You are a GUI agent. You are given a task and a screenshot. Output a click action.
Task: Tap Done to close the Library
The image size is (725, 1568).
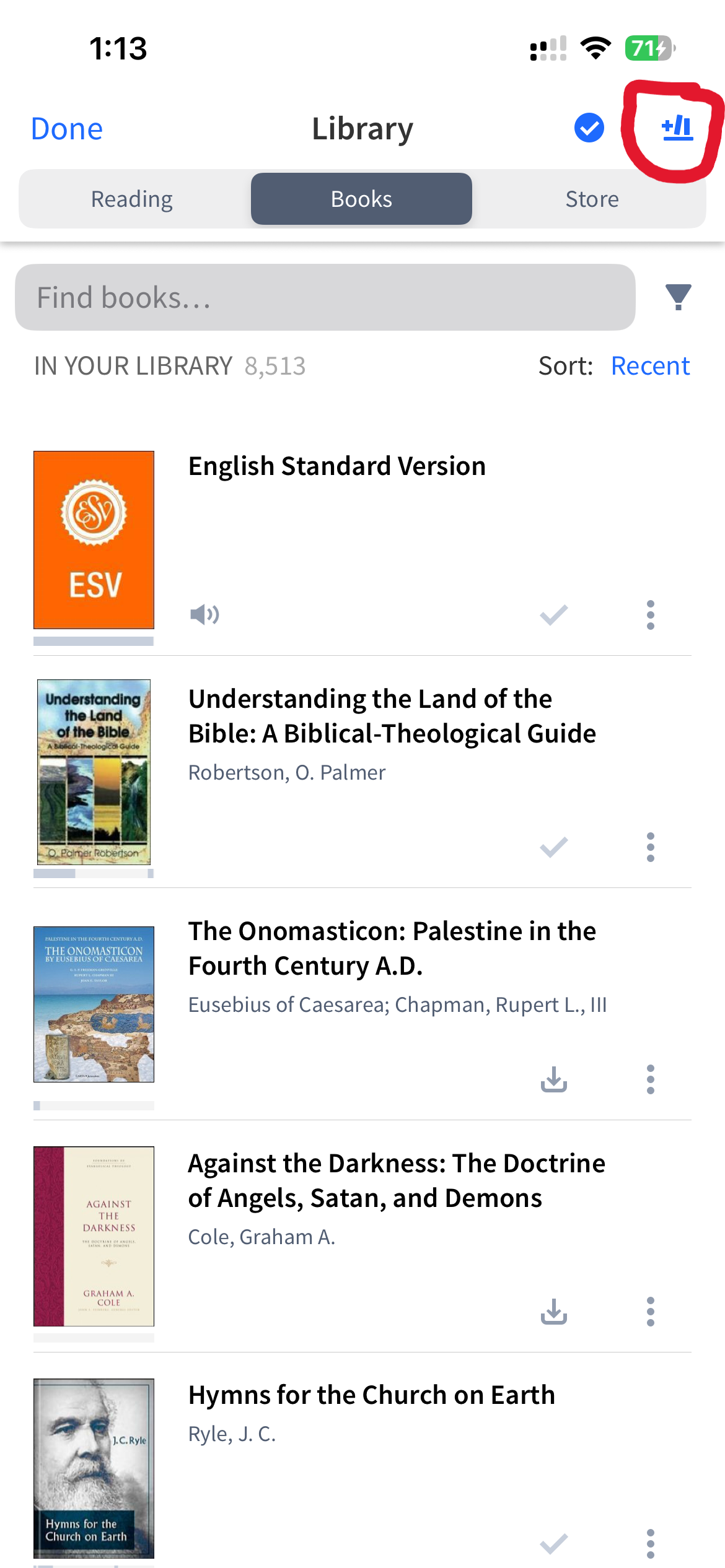tap(67, 129)
